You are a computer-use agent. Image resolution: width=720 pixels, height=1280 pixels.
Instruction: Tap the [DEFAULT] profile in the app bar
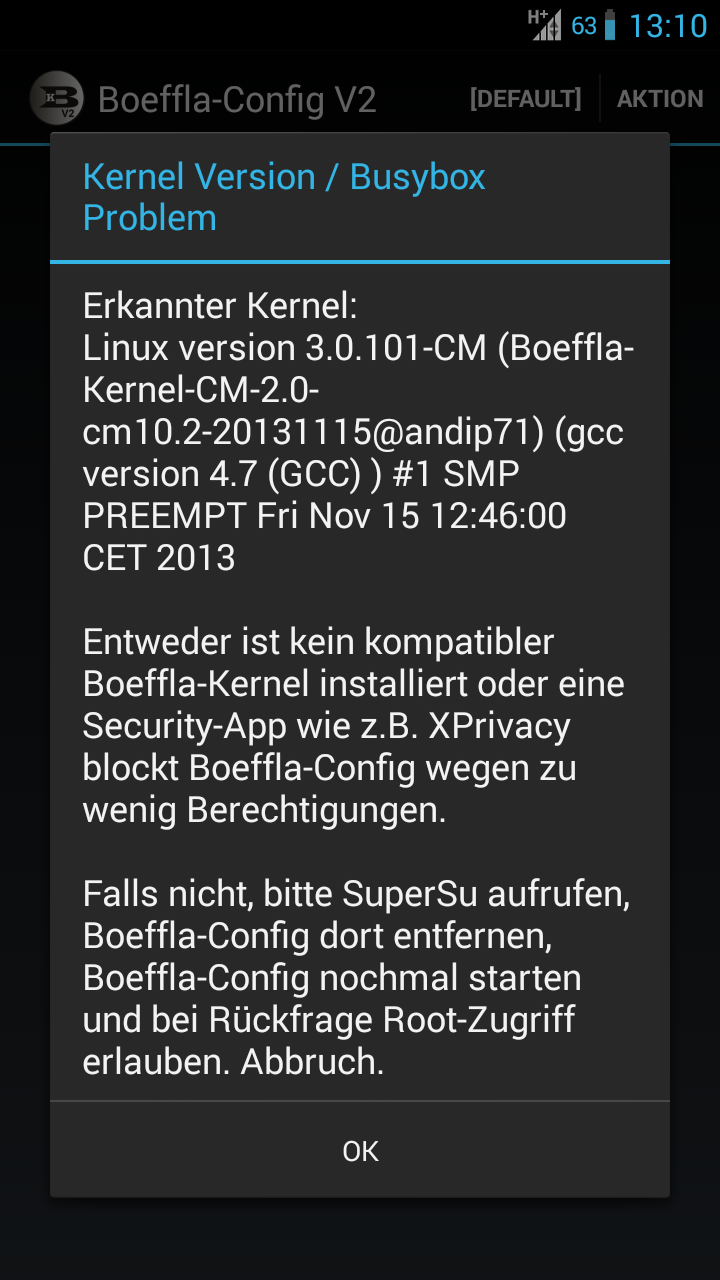point(525,99)
